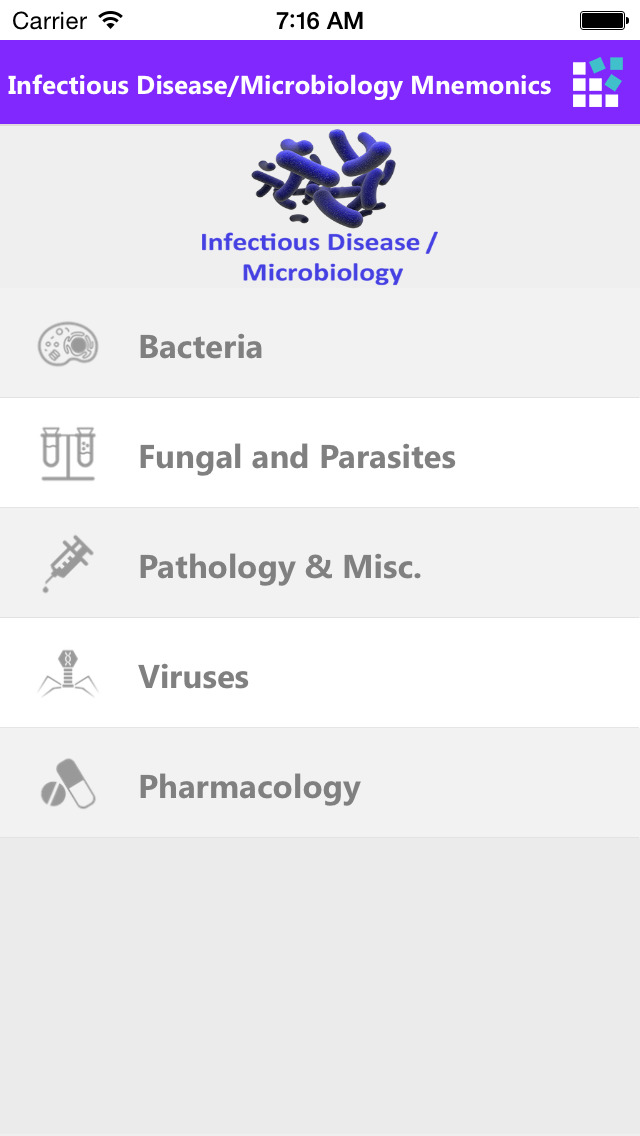Go to Pathology & Misc. mnemonics

tap(320, 563)
